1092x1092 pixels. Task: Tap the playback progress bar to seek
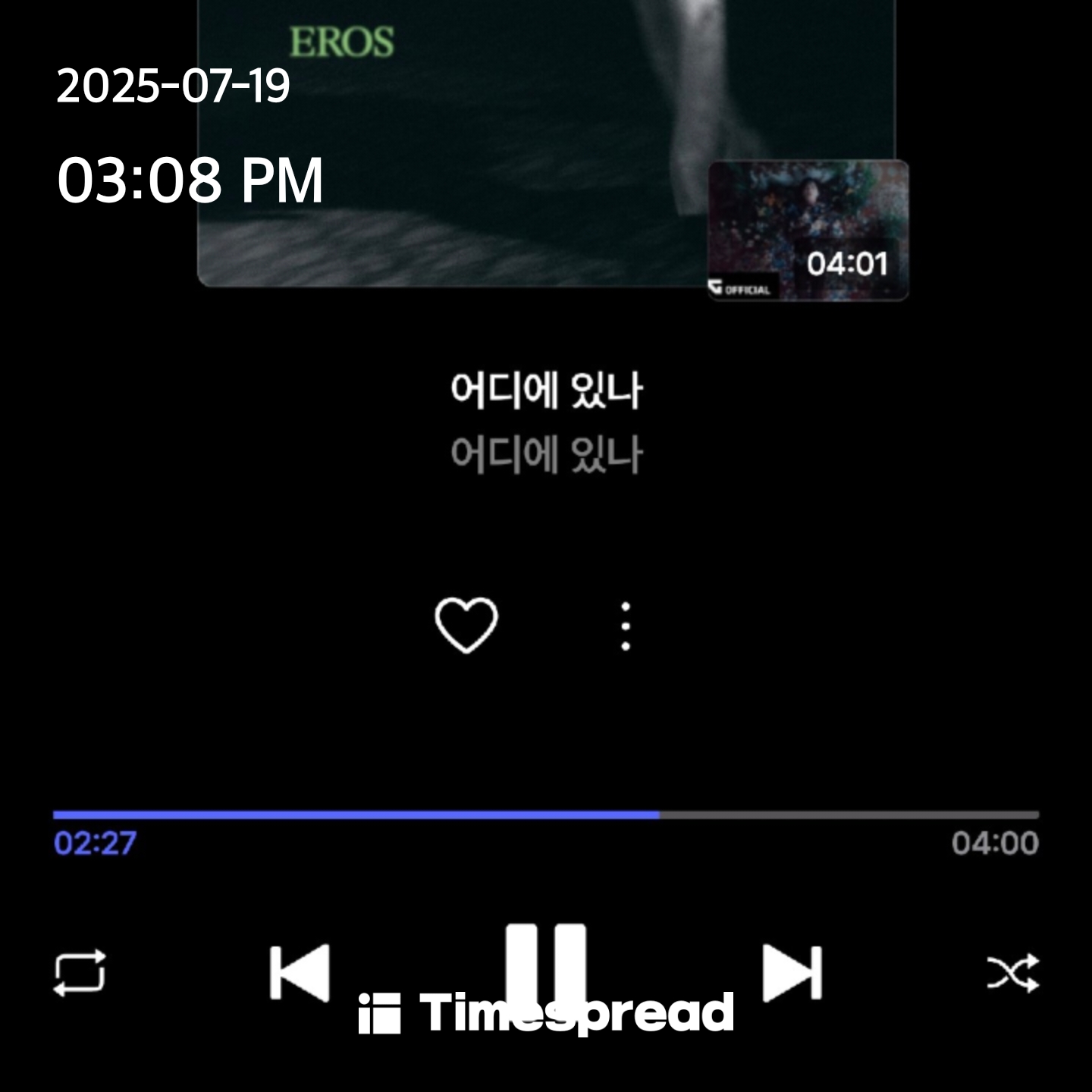tap(546, 815)
